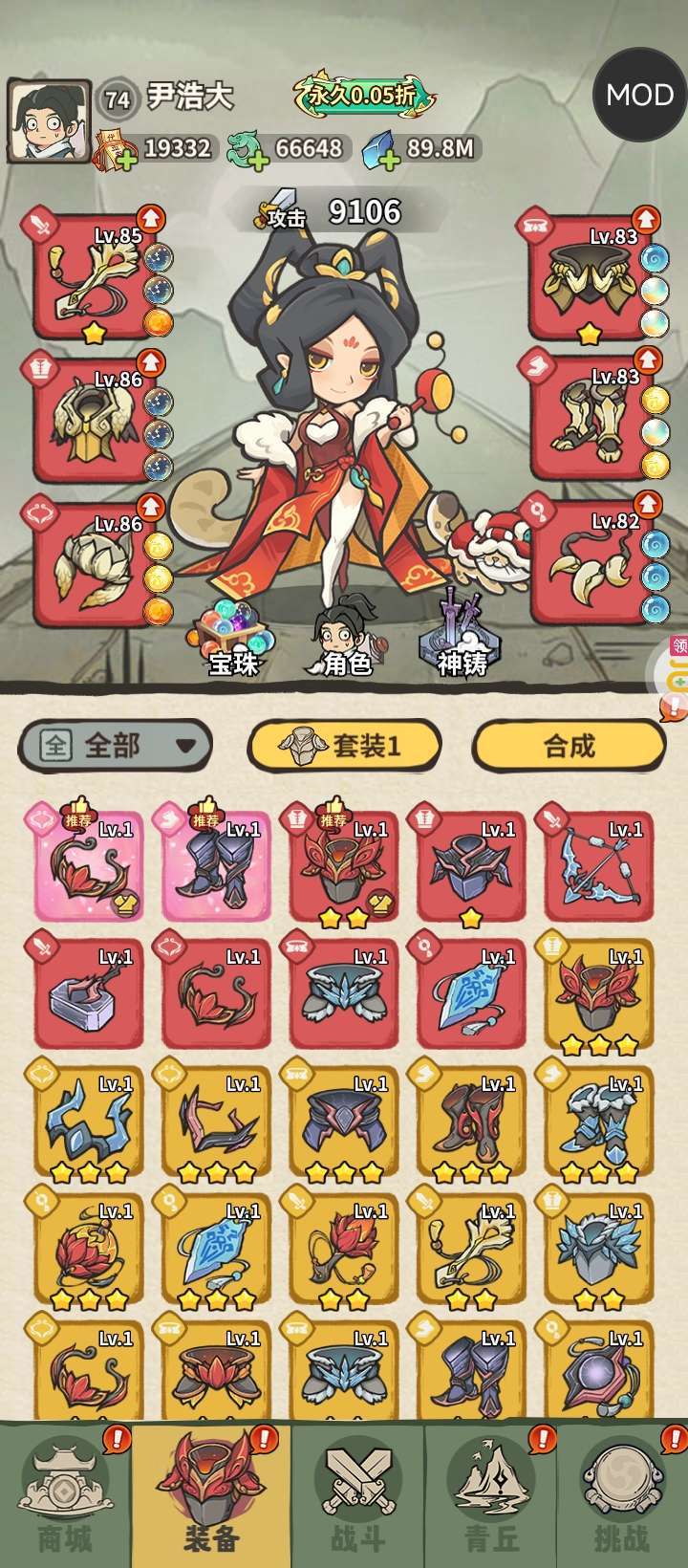The width and height of the screenshot is (688, 1568).
Task: Select the Lv.1 ice bow item
Action: pyautogui.click(x=600, y=864)
